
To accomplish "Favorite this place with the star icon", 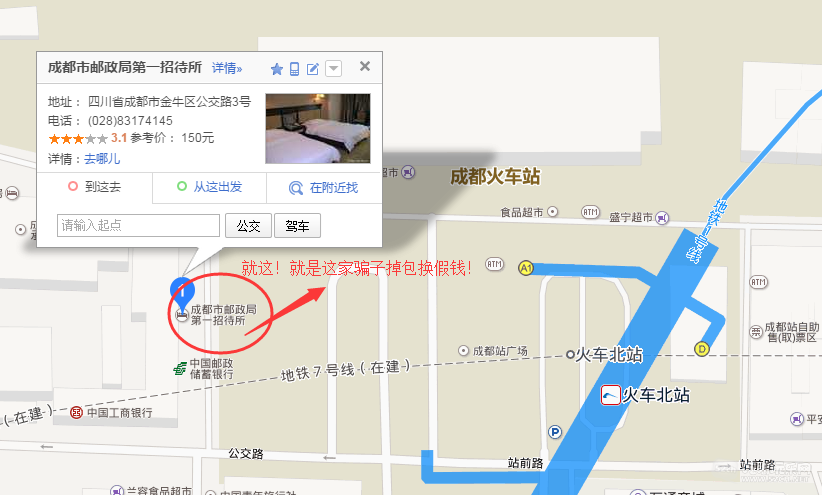I will tap(277, 69).
